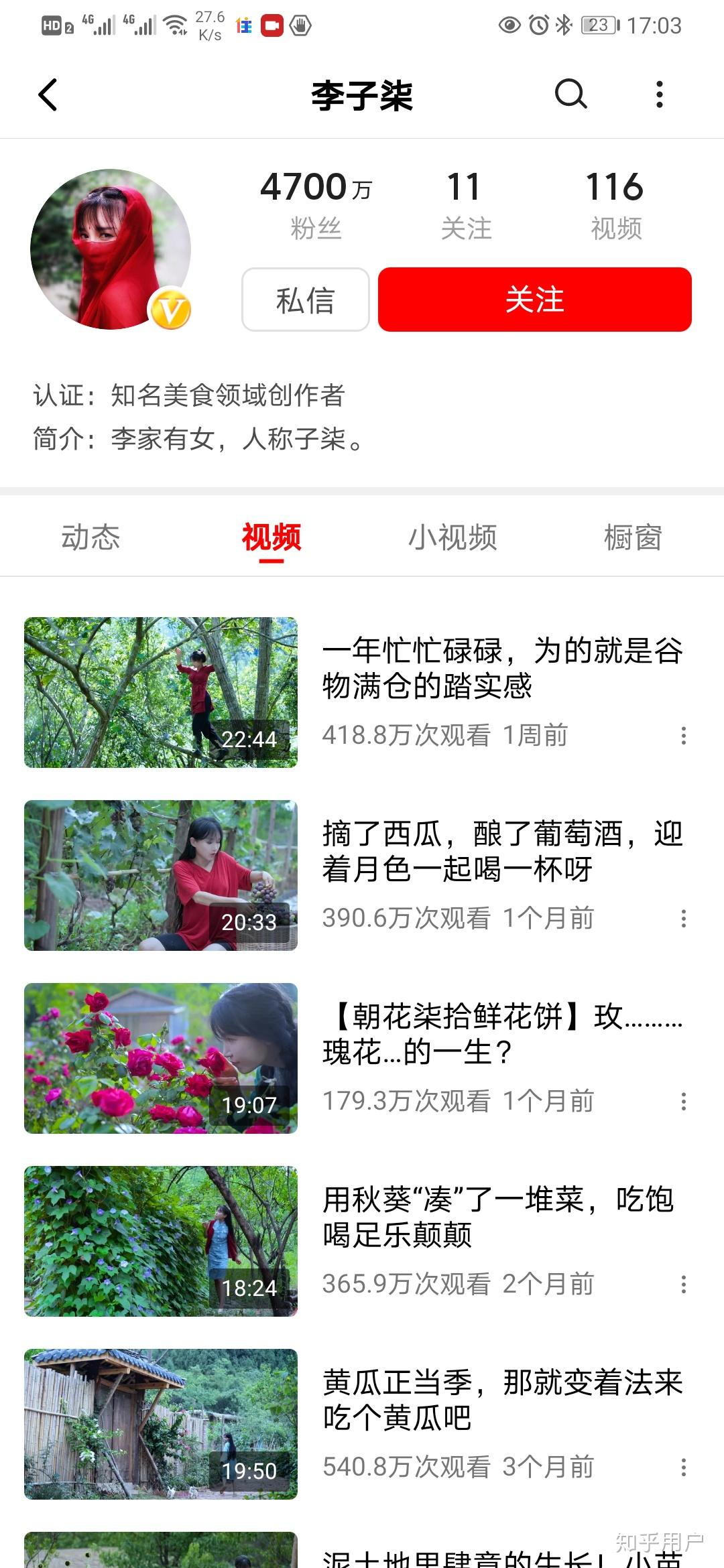Select the 视频 tab
The height and width of the screenshot is (1568, 724).
point(271,537)
